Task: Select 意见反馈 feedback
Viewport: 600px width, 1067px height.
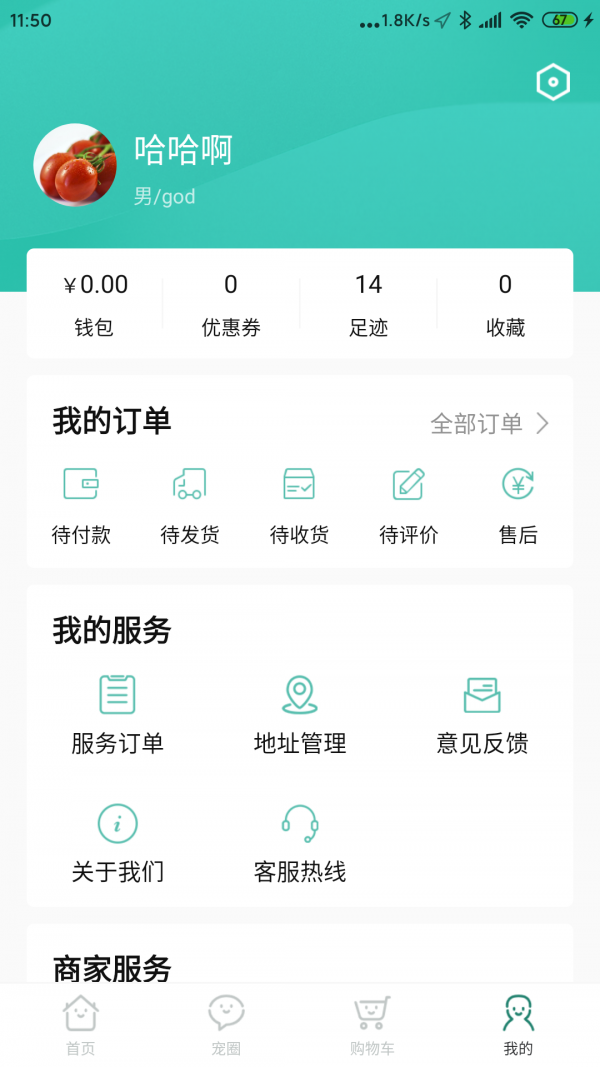Action: [482, 715]
